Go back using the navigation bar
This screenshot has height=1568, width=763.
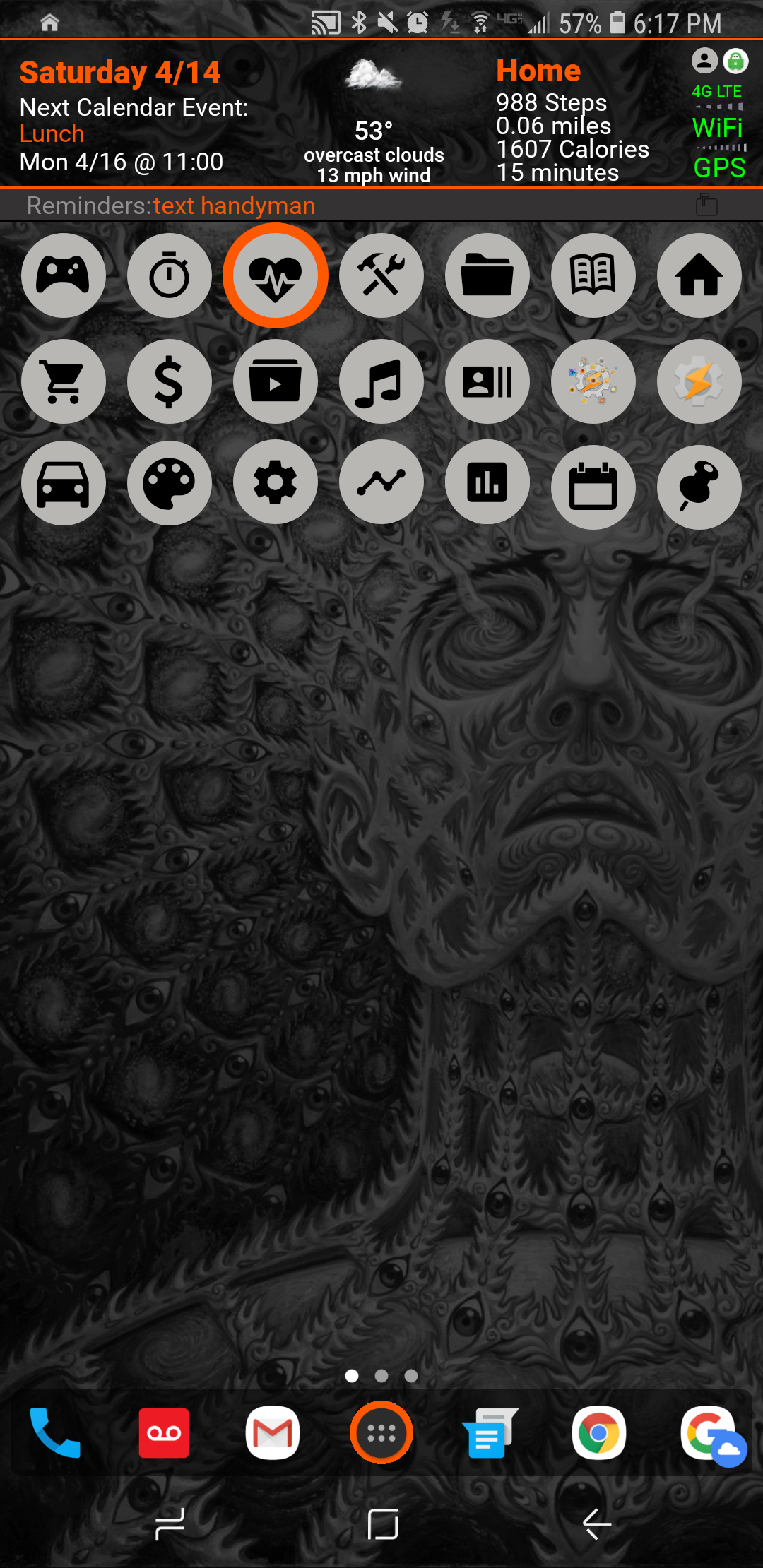click(x=597, y=1524)
